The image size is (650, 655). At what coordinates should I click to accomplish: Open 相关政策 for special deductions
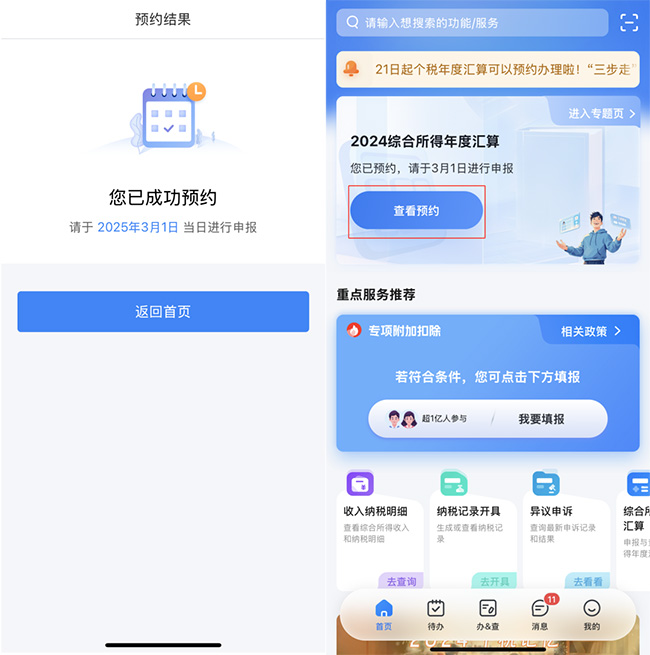click(x=591, y=331)
